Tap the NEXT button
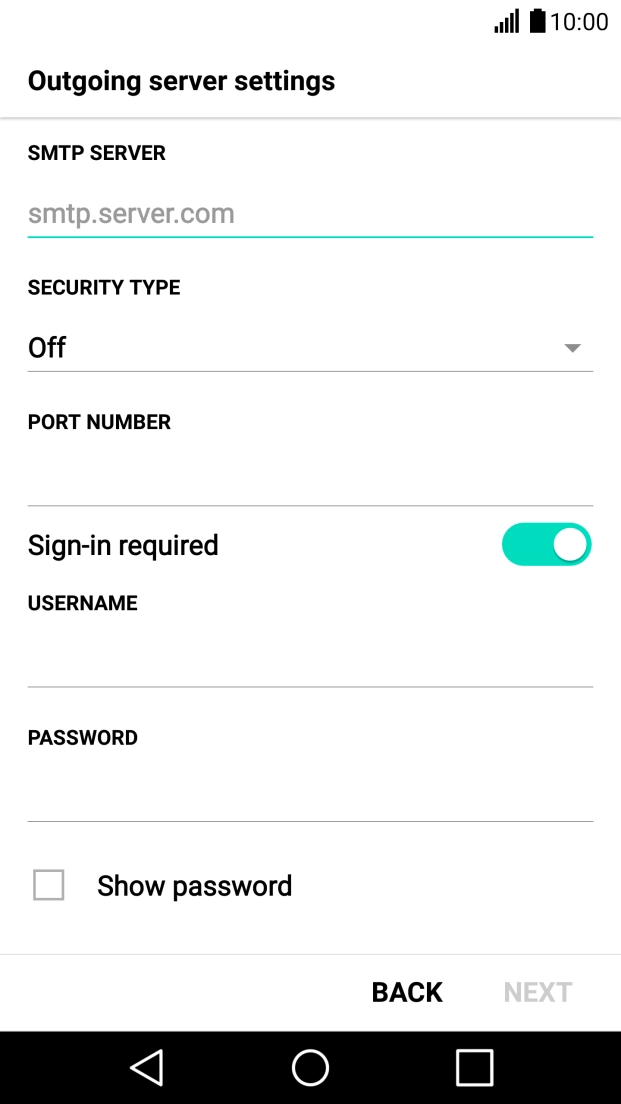The image size is (621, 1104). [x=537, y=992]
